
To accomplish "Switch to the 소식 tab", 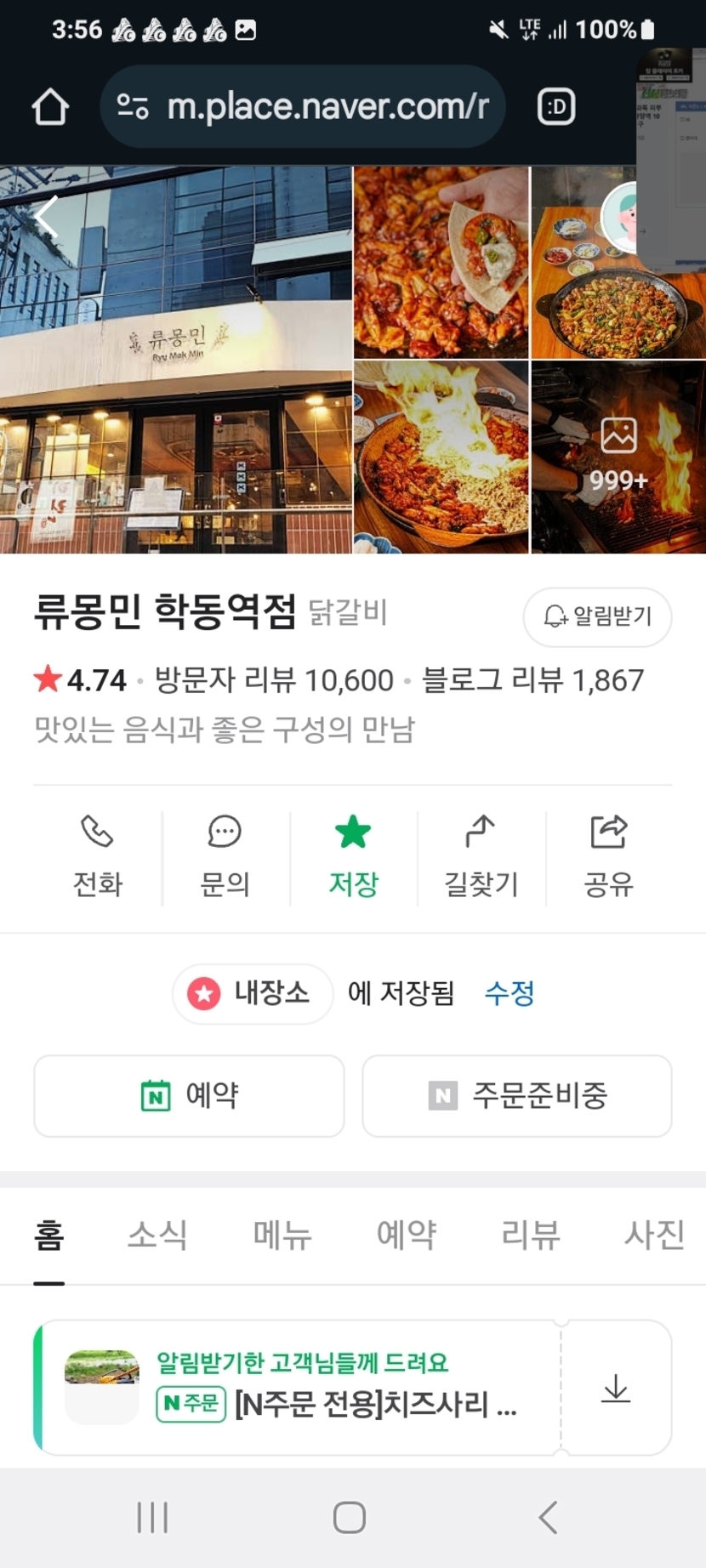I will [157, 1235].
